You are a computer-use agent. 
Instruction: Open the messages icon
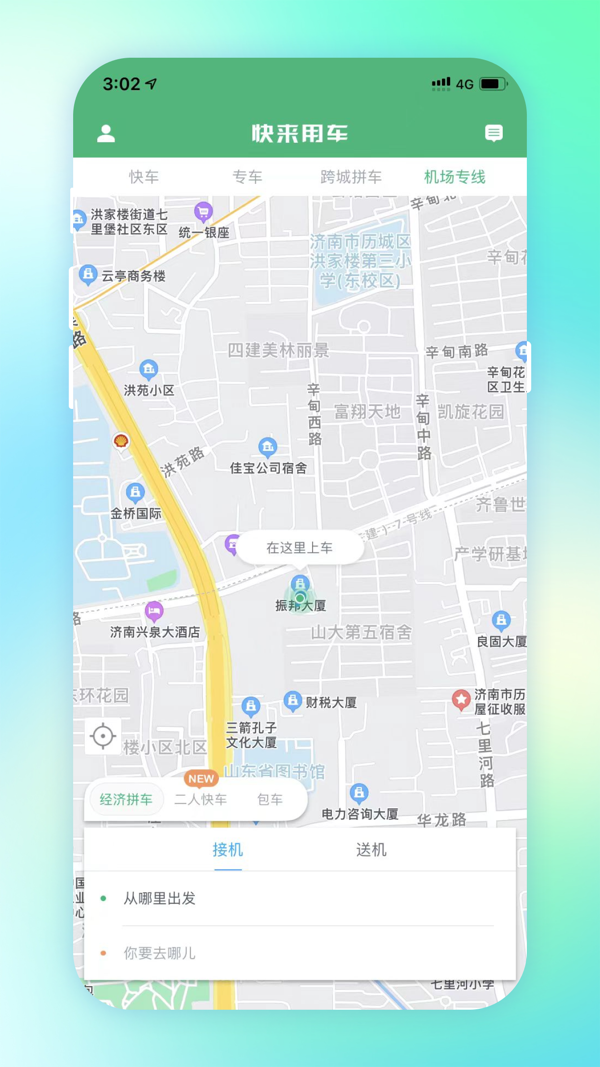click(x=494, y=133)
